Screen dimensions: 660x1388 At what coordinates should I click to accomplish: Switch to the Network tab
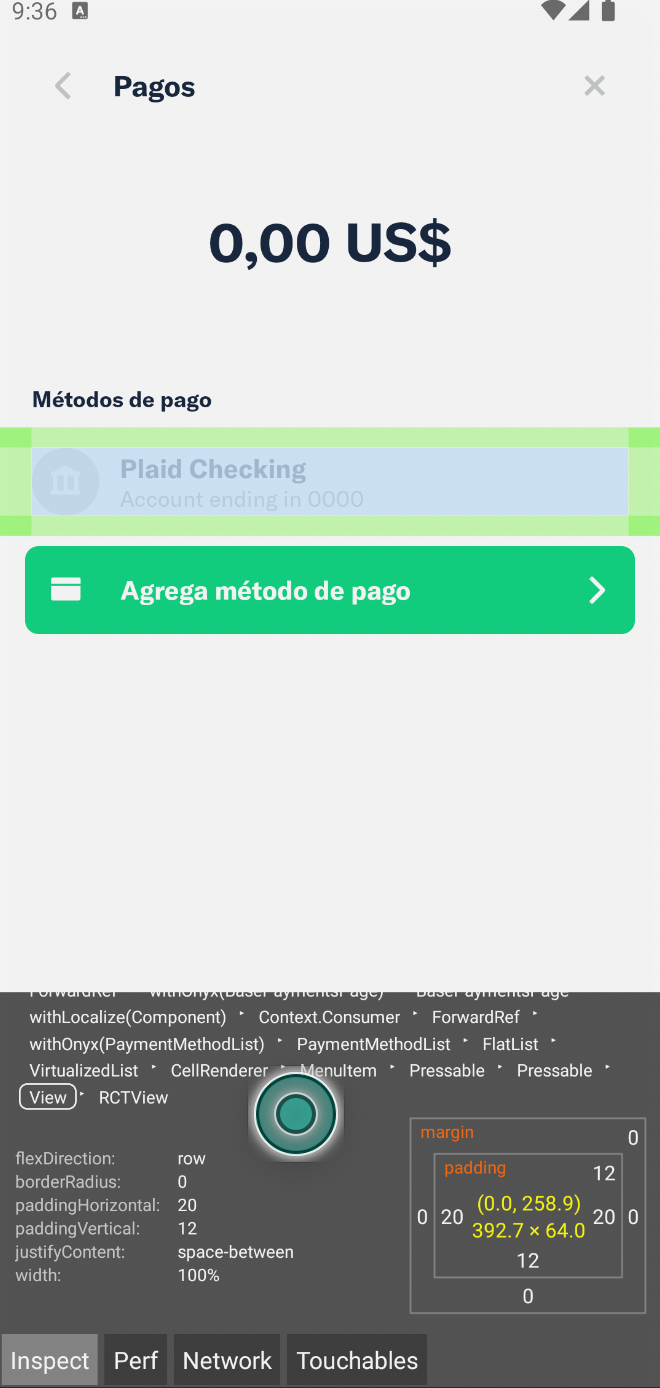coord(227,1360)
